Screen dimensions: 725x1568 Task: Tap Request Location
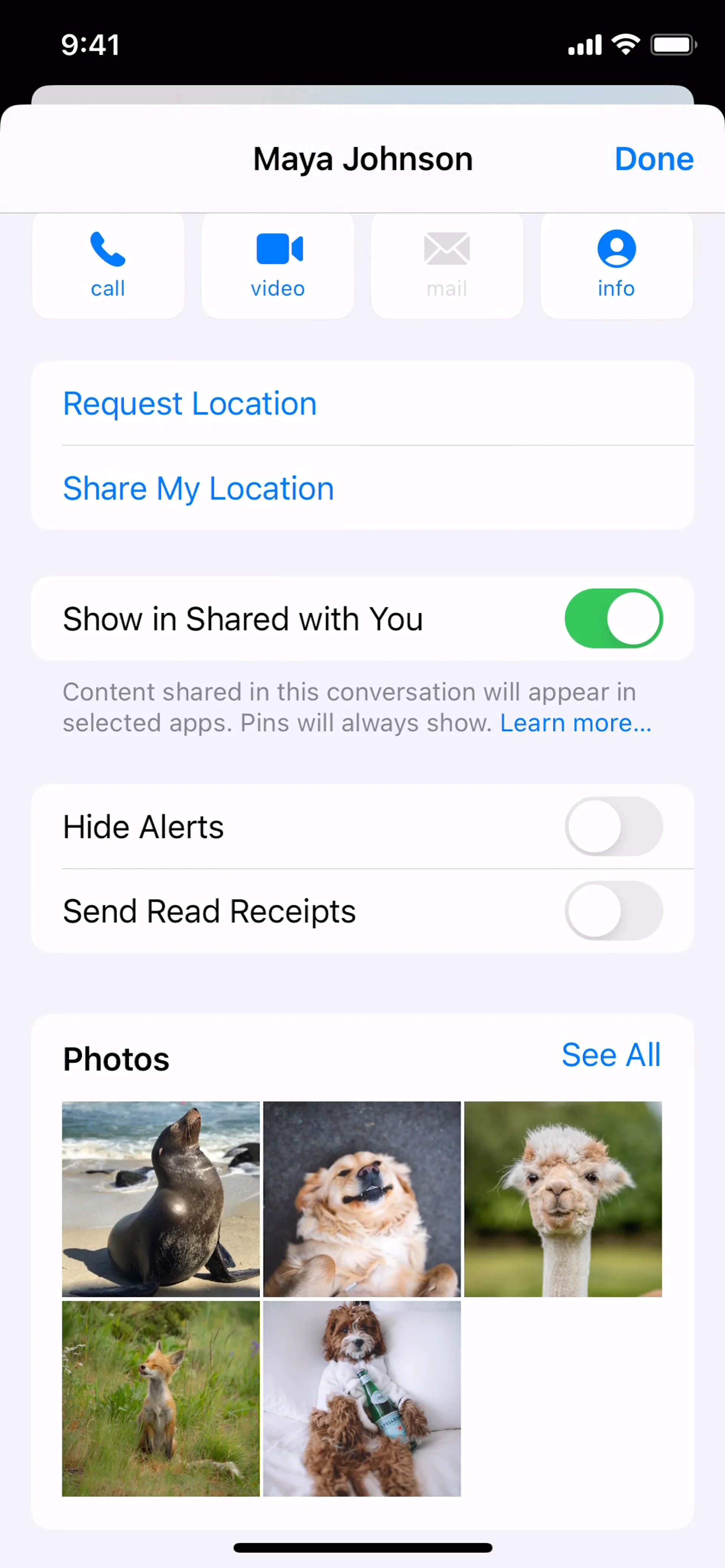tap(190, 404)
